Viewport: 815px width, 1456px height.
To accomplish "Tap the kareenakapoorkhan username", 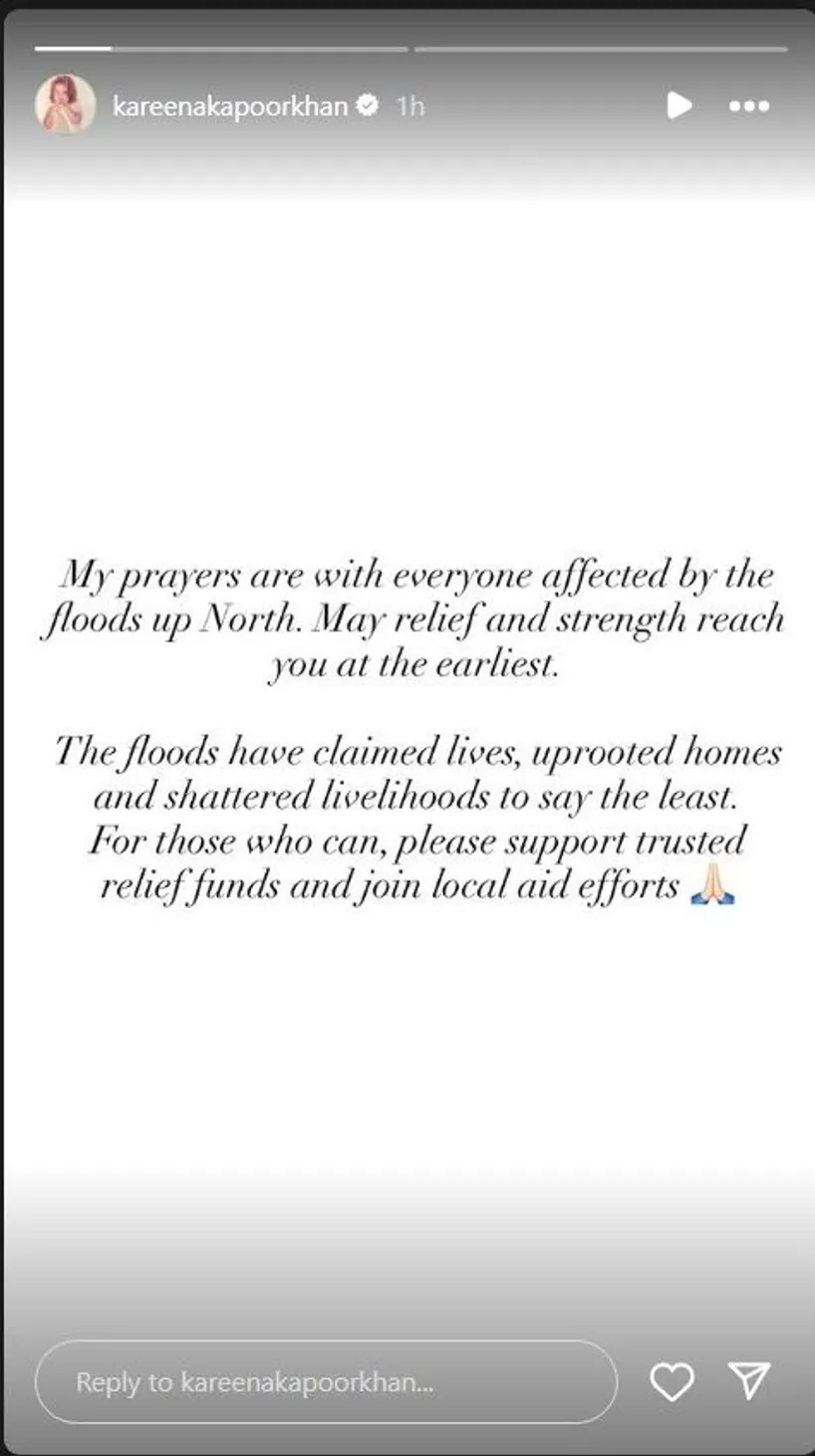I will pos(230,106).
